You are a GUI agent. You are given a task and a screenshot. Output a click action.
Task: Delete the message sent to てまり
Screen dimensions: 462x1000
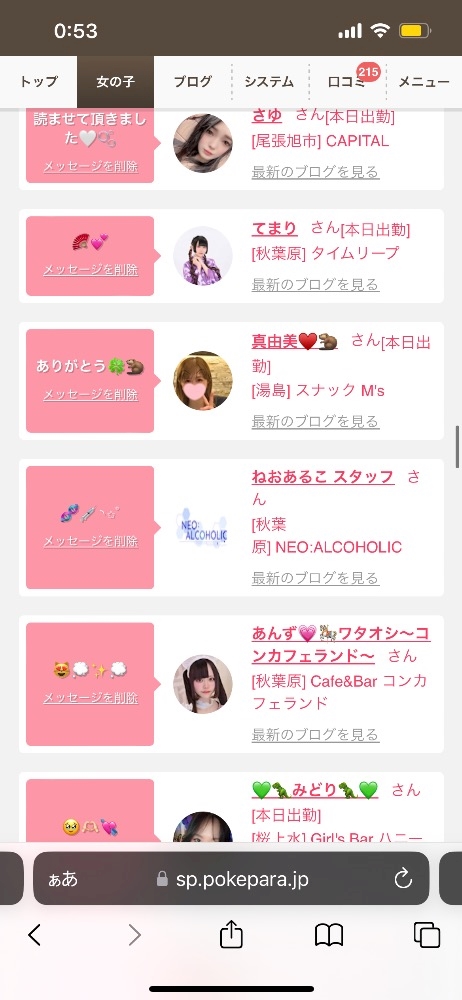[x=91, y=270]
